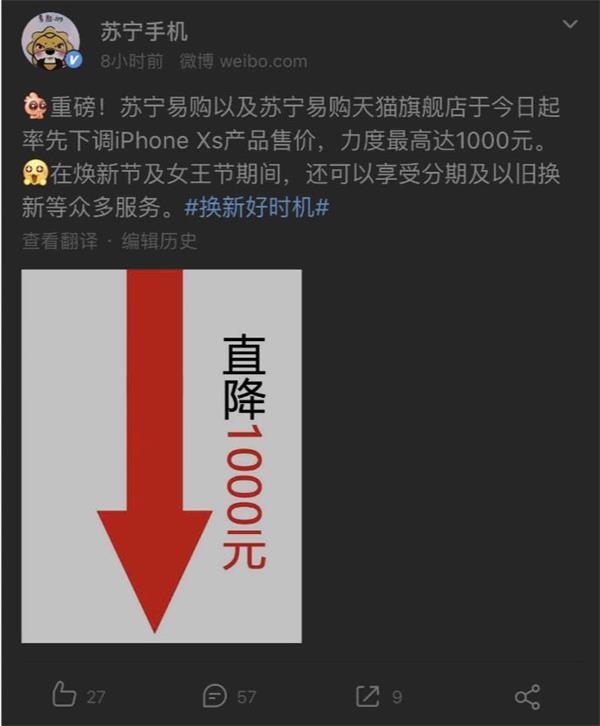The height and width of the screenshot is (726, 600).
Task: Open the 直降1000元 post image
Action: (x=161, y=456)
